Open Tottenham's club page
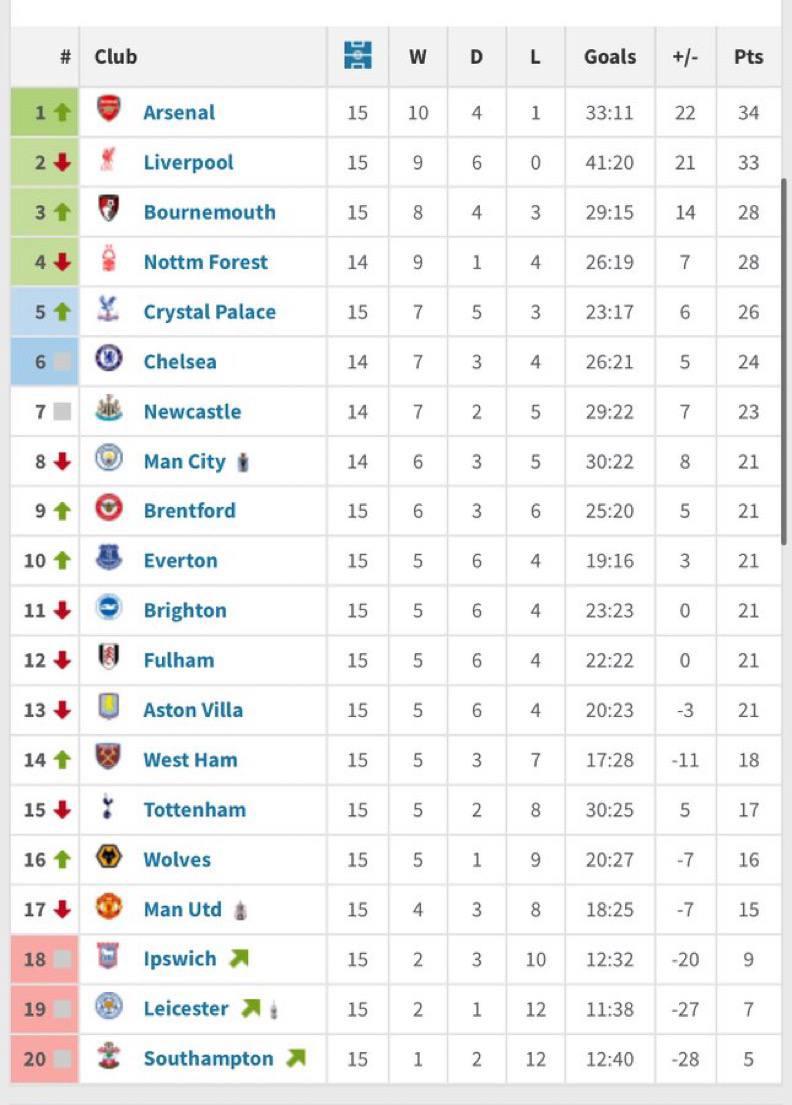The height and width of the screenshot is (1105, 792). (194, 810)
